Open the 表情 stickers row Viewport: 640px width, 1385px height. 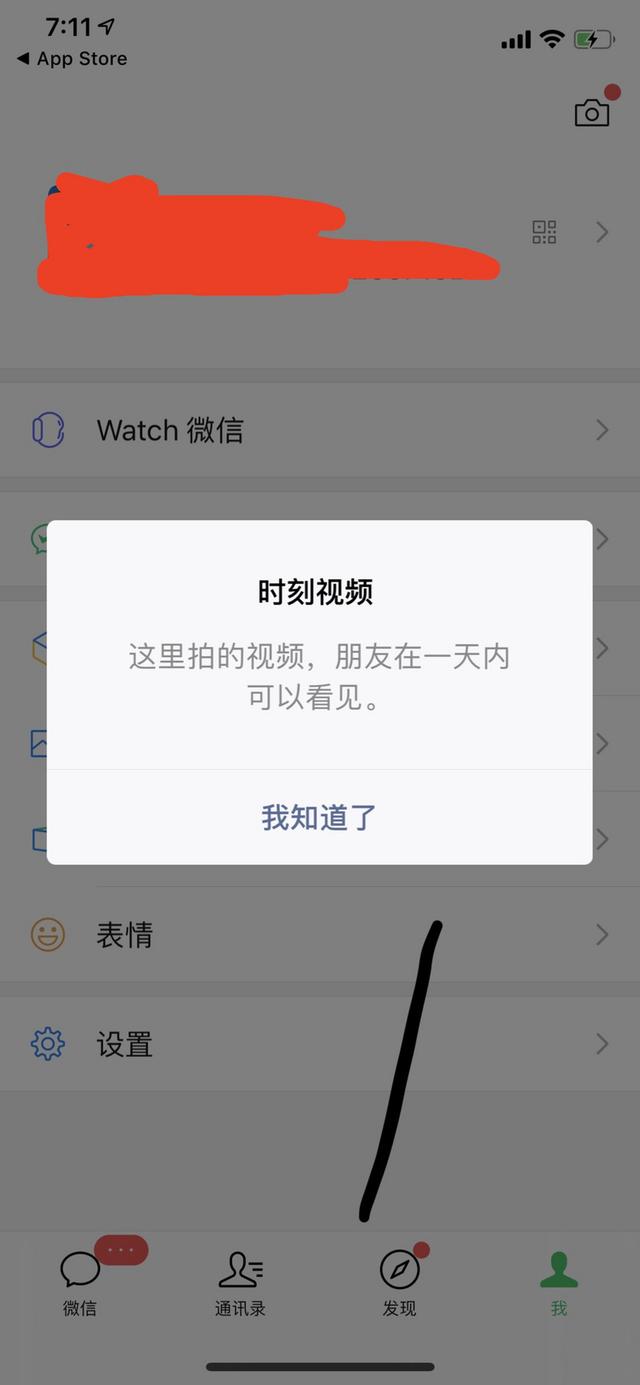320,935
